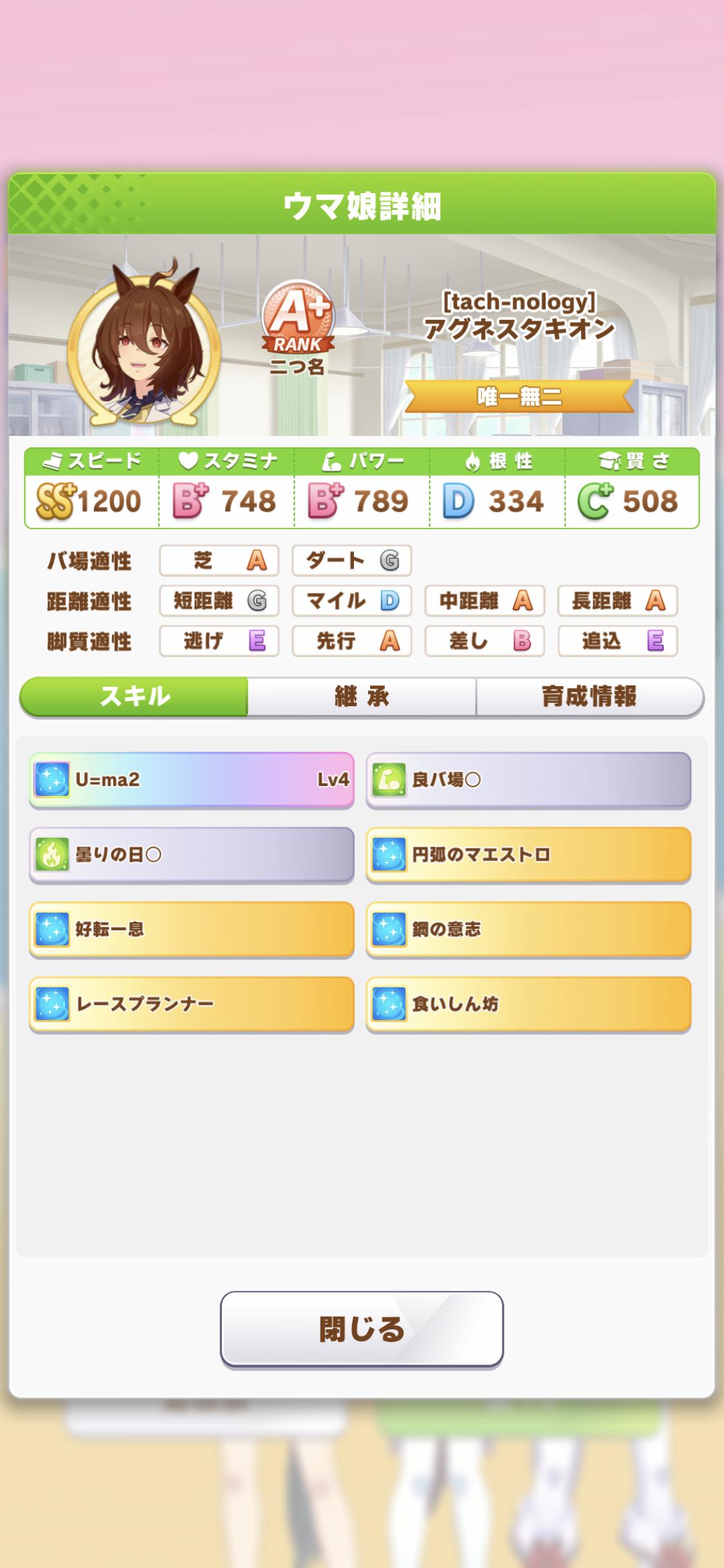This screenshot has height=1568, width=724.
Task: Tap the 好転一息 skill
Action: tap(192, 929)
